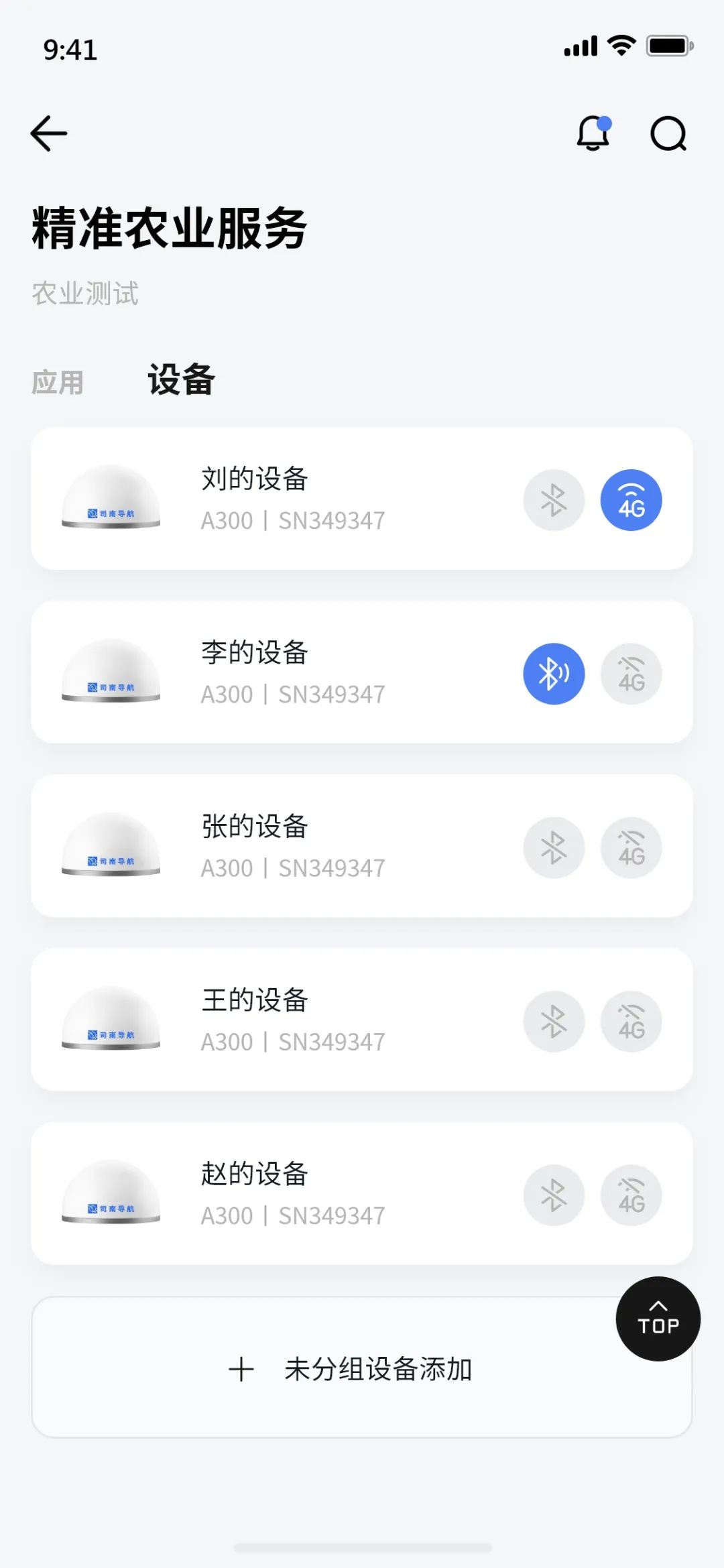Tap Bluetooth icon for 刘的设备
The height and width of the screenshot is (1568, 724).
pyautogui.click(x=554, y=500)
